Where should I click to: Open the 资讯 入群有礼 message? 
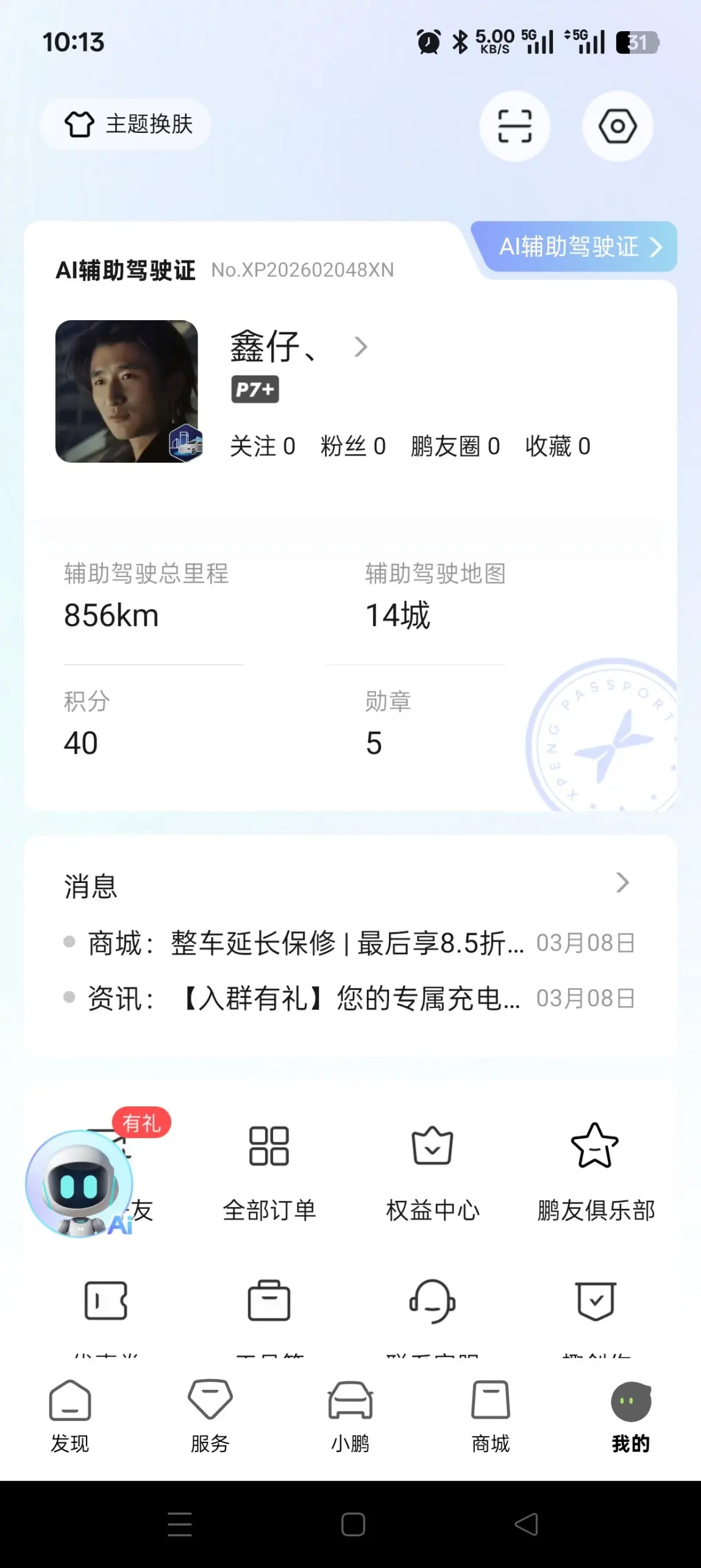(x=305, y=998)
